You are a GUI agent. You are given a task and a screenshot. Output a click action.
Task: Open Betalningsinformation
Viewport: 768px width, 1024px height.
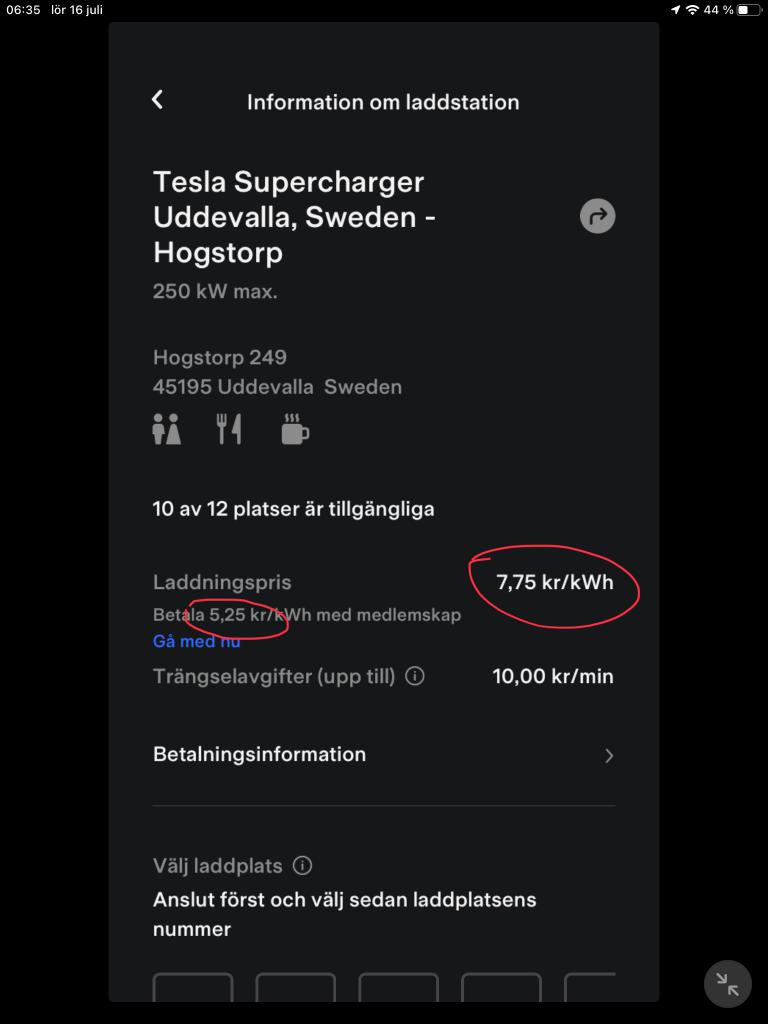[x=383, y=755]
